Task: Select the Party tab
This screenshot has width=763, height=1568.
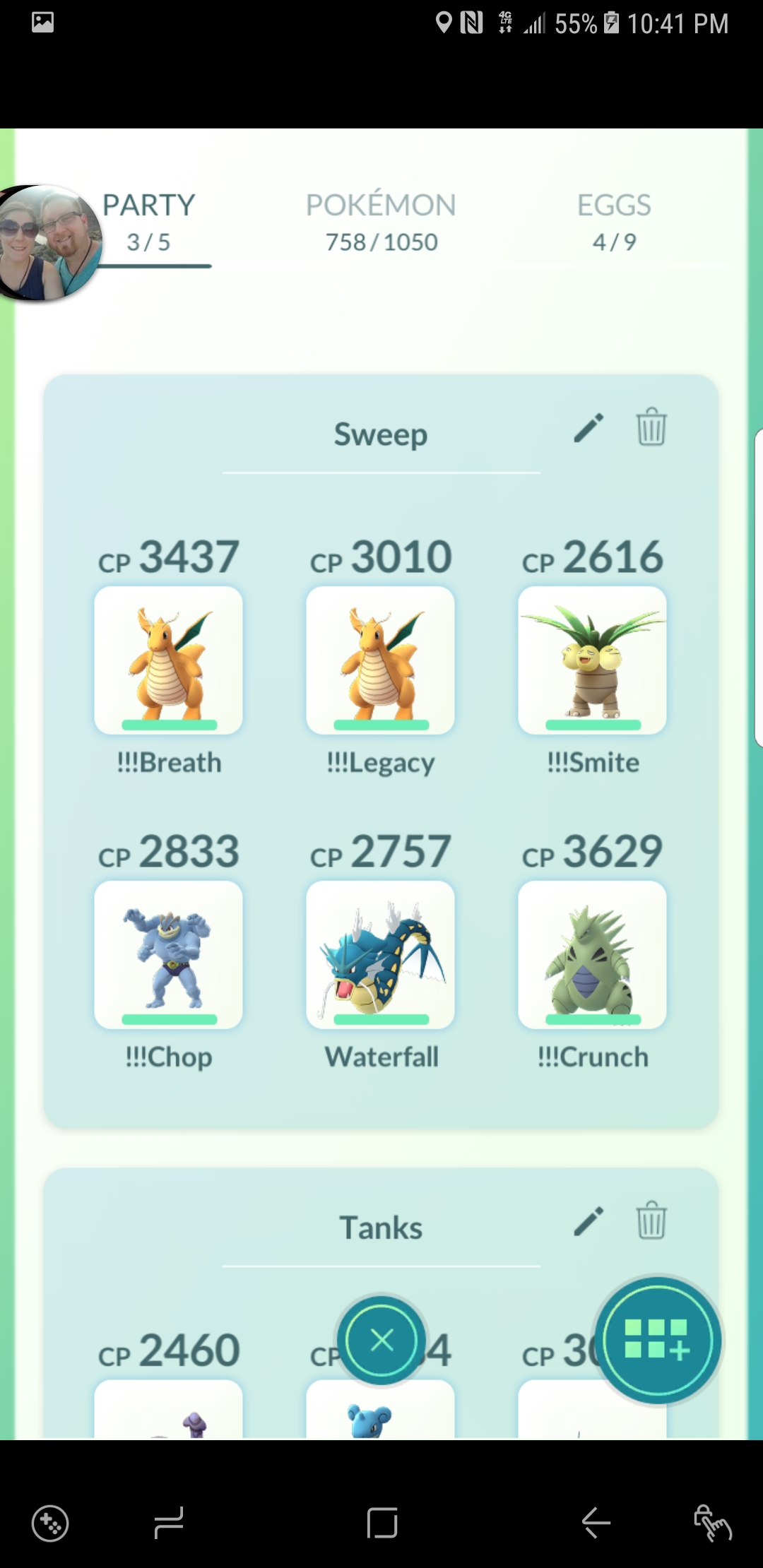Action: [x=148, y=222]
